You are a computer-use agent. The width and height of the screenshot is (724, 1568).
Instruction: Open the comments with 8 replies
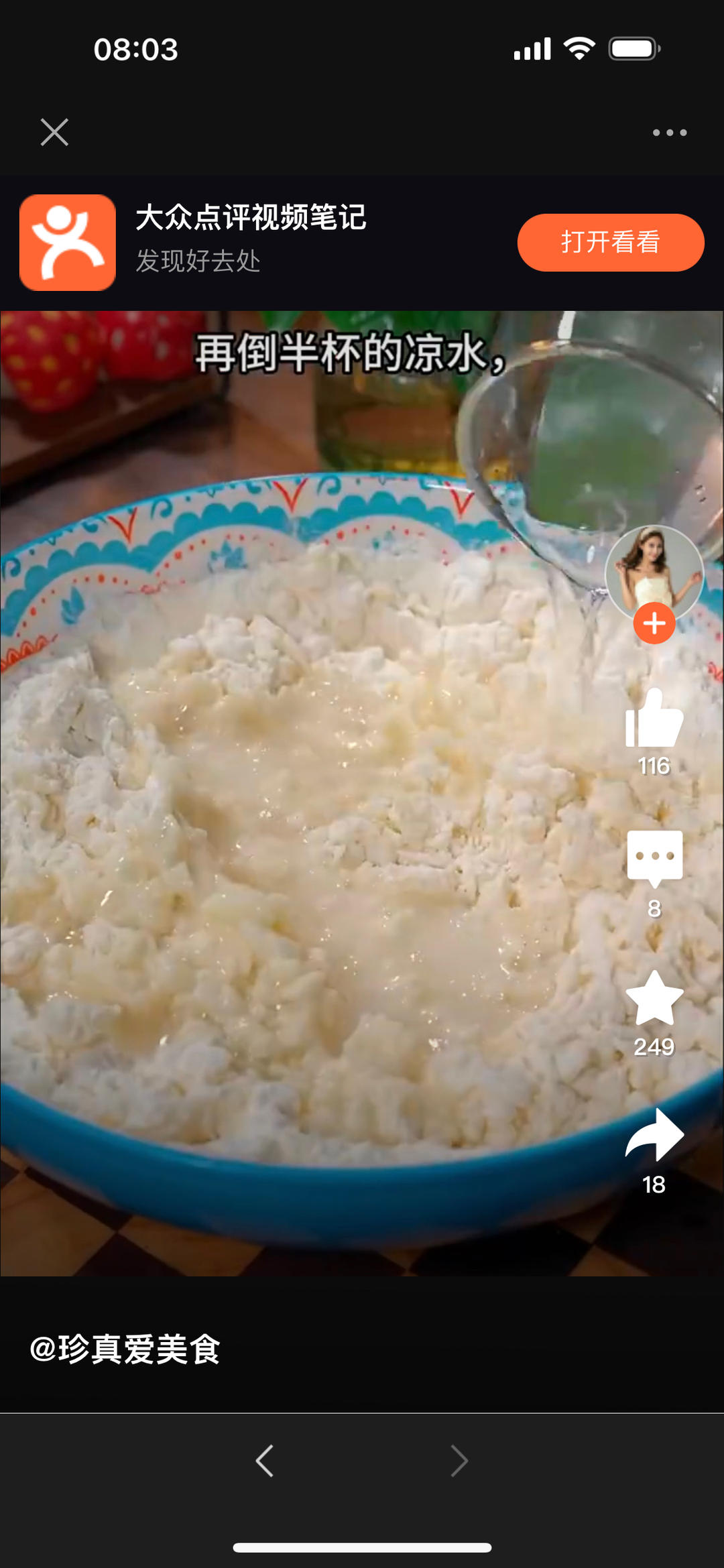click(655, 859)
